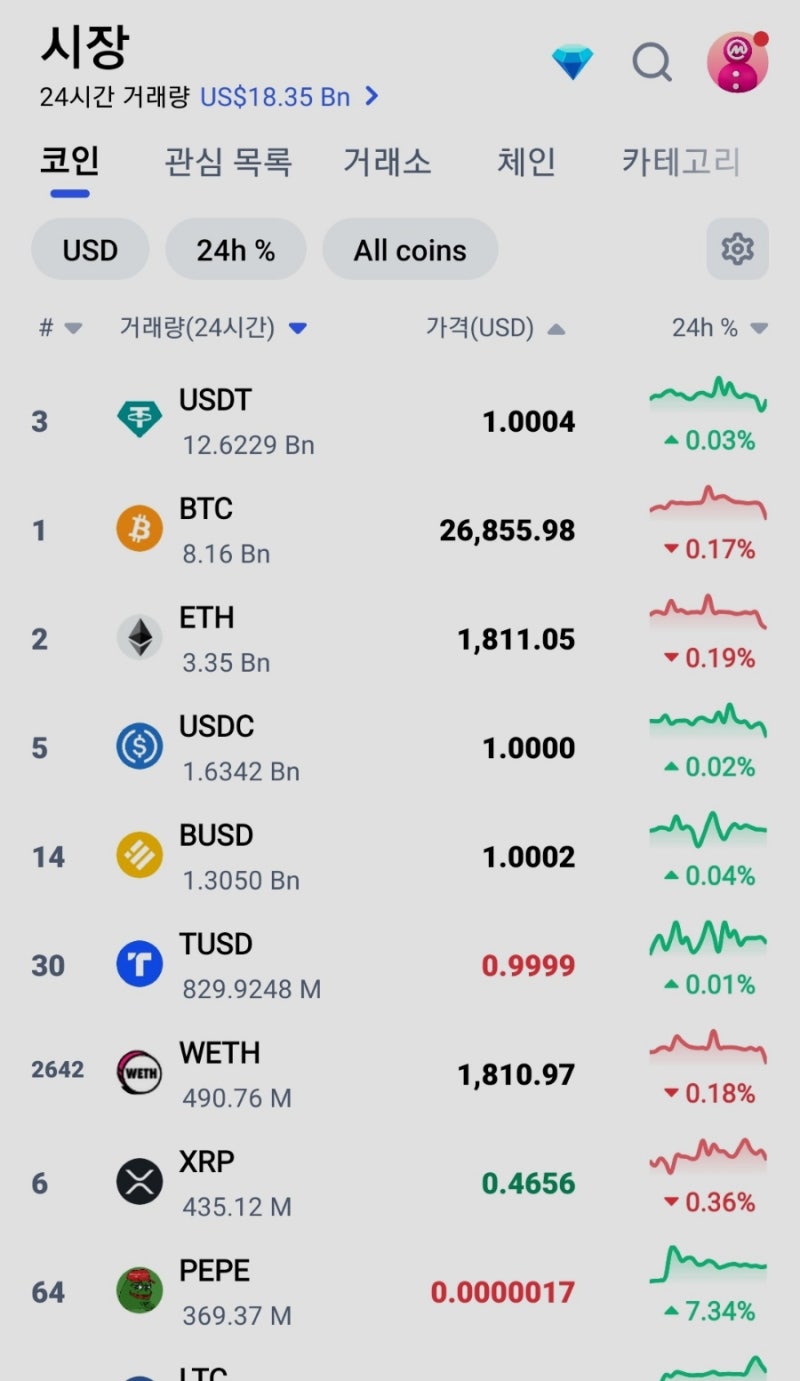Open the 관심 목록 tab
The width and height of the screenshot is (800, 1381).
click(x=228, y=163)
